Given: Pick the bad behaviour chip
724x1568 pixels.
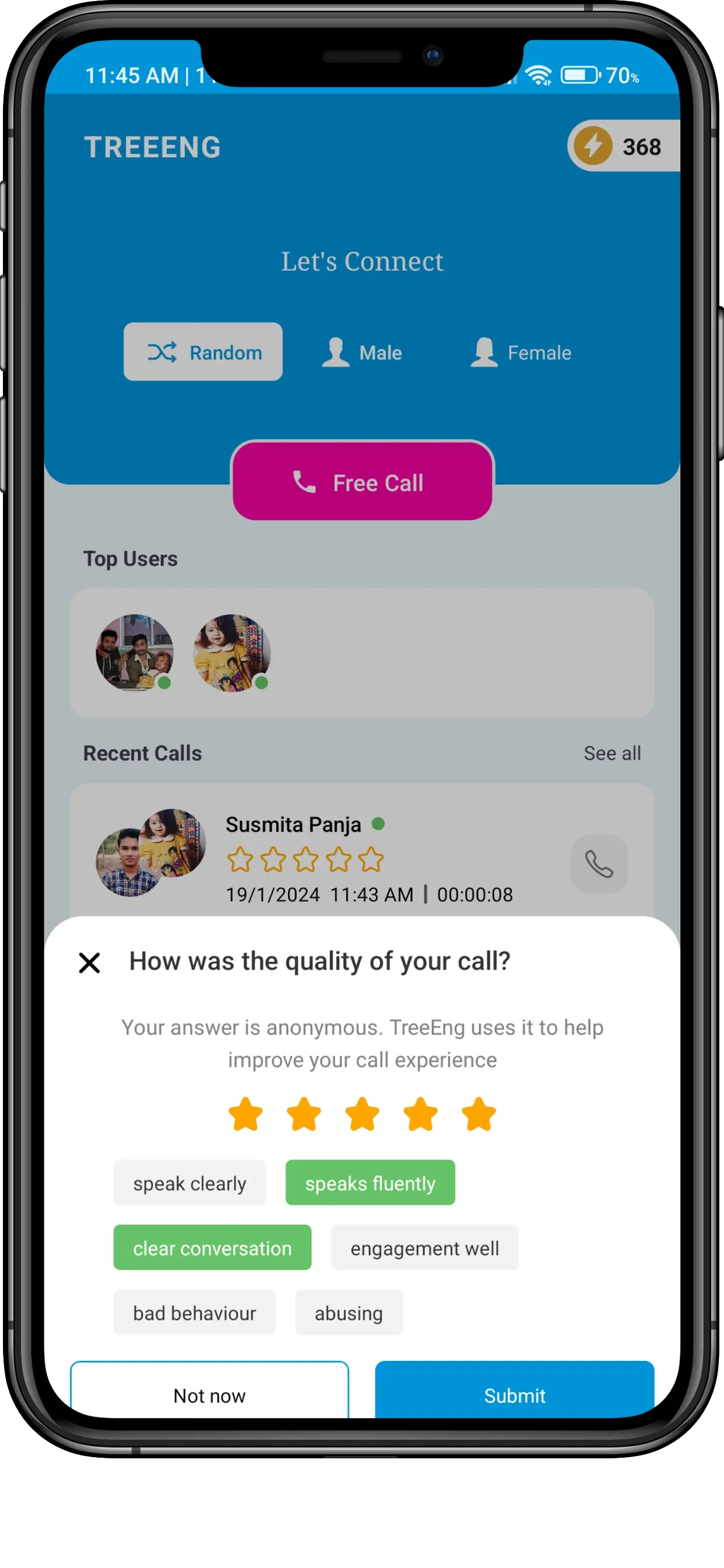Looking at the screenshot, I should [194, 1313].
